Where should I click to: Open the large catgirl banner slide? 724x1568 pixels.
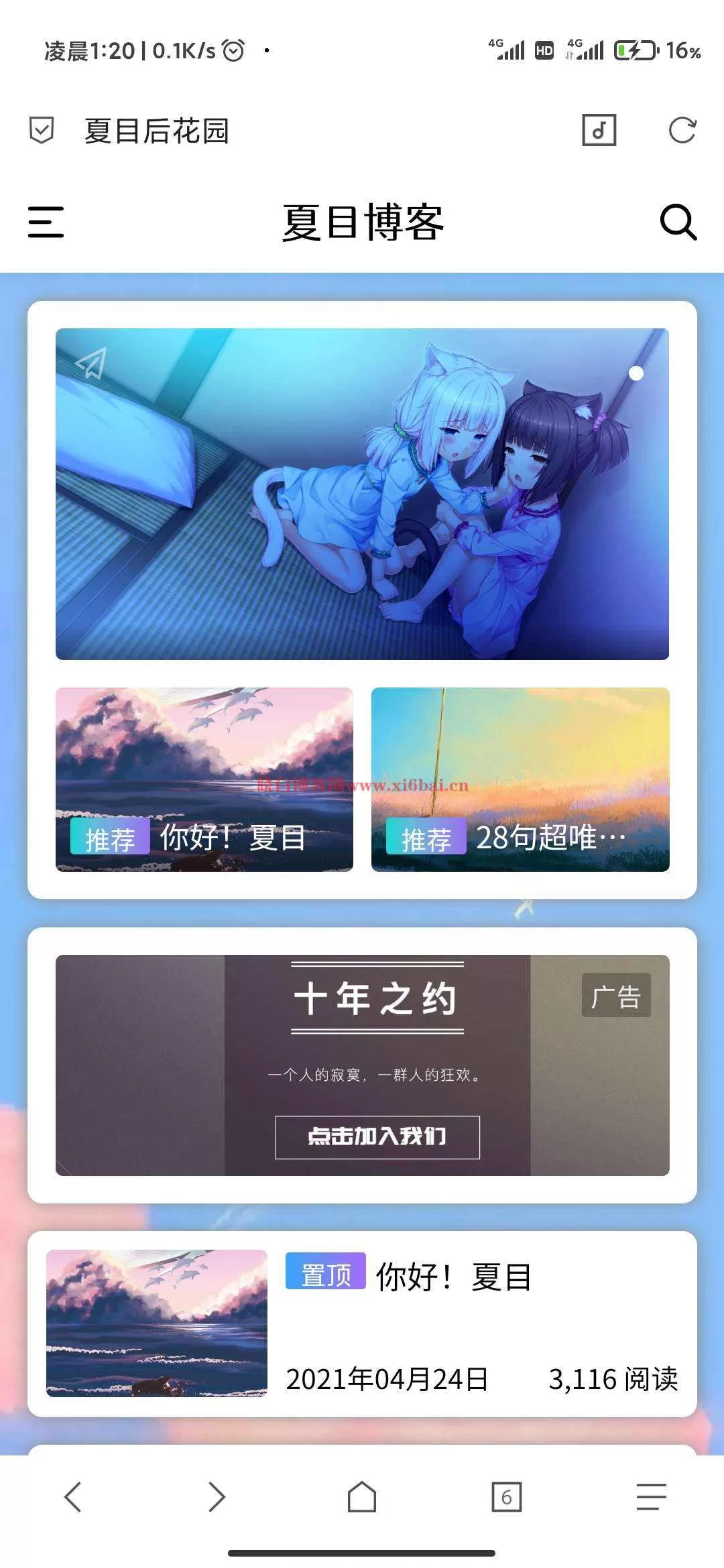click(x=362, y=494)
